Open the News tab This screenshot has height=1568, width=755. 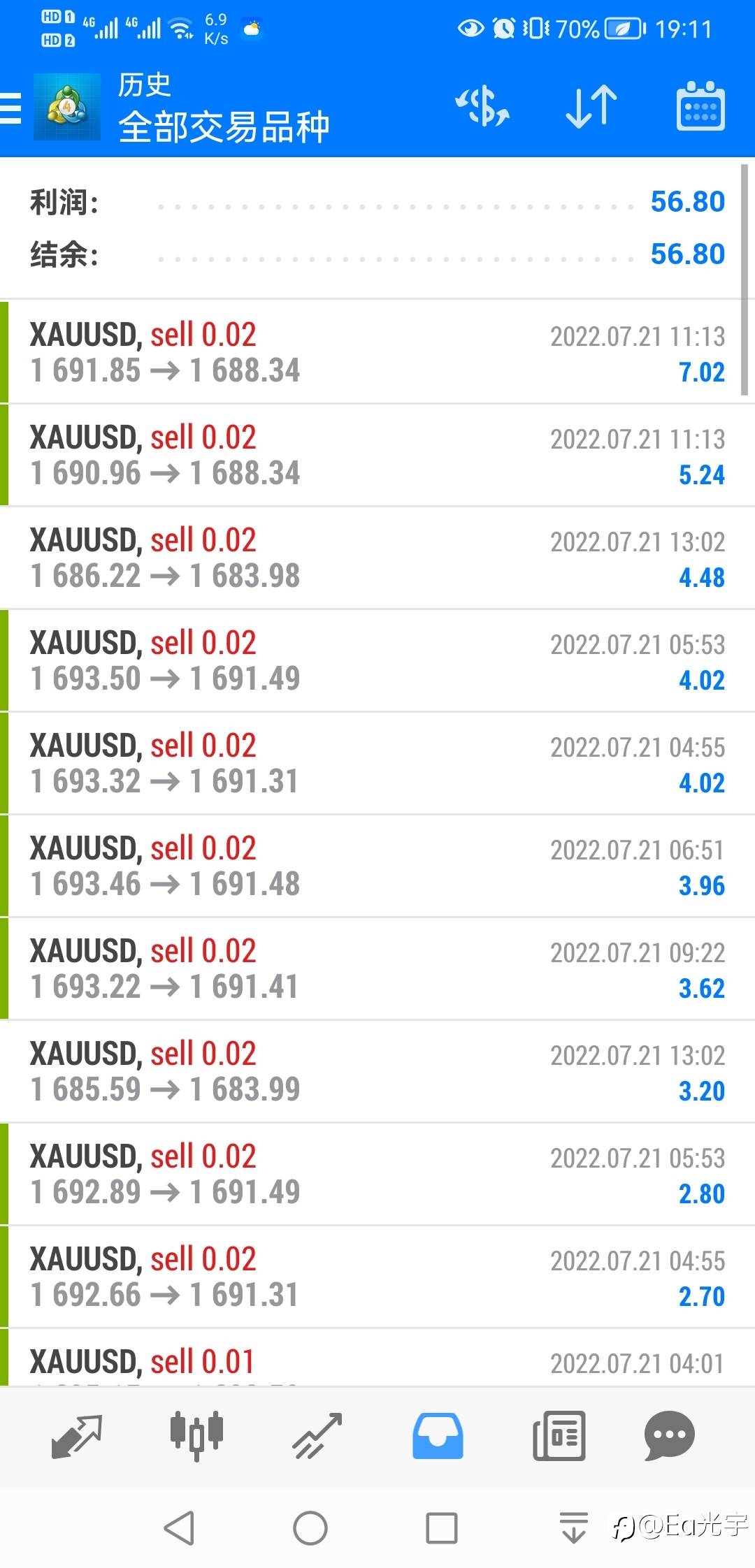pyautogui.click(x=559, y=1436)
